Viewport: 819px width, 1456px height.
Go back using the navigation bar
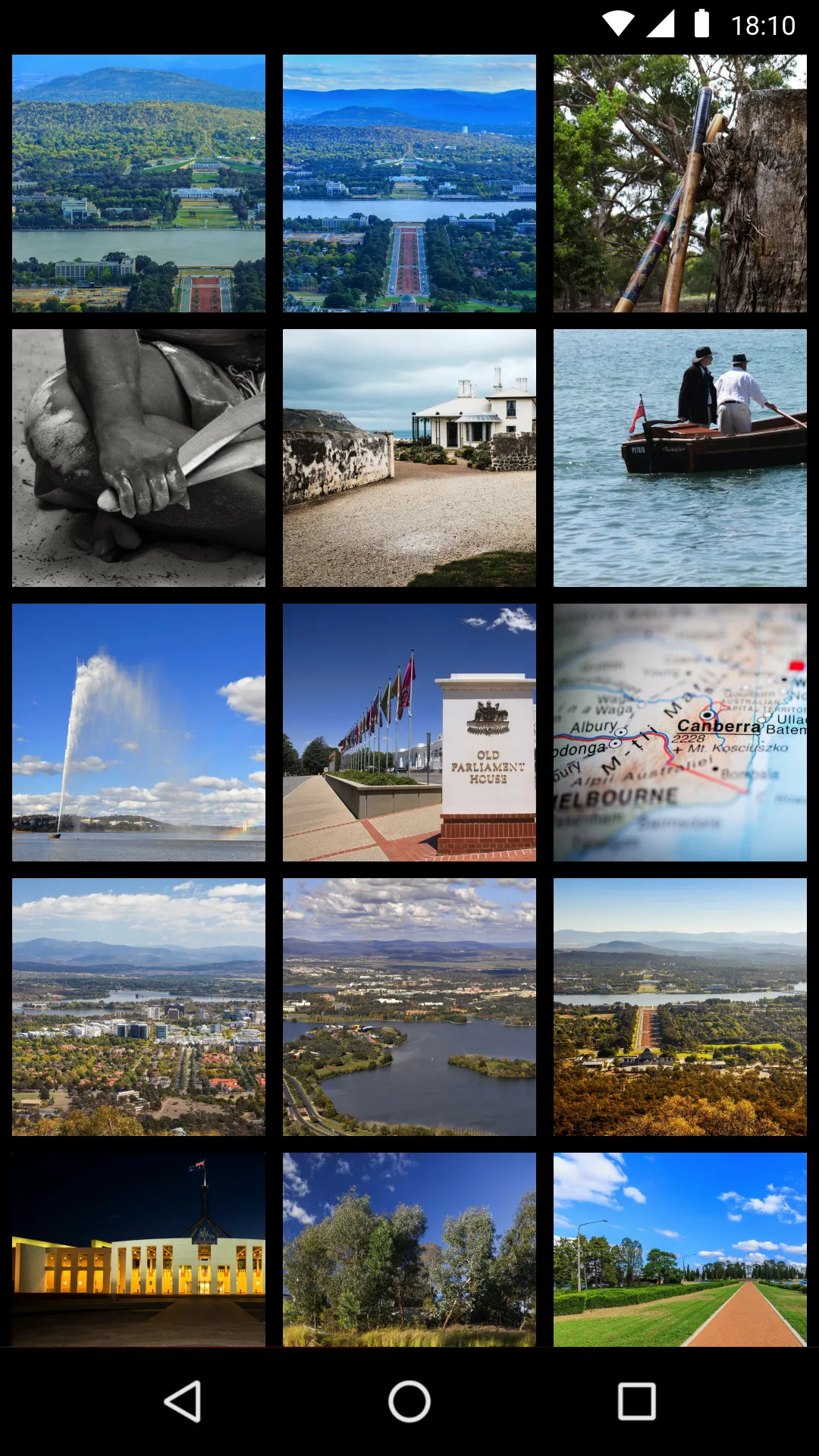tap(182, 1401)
